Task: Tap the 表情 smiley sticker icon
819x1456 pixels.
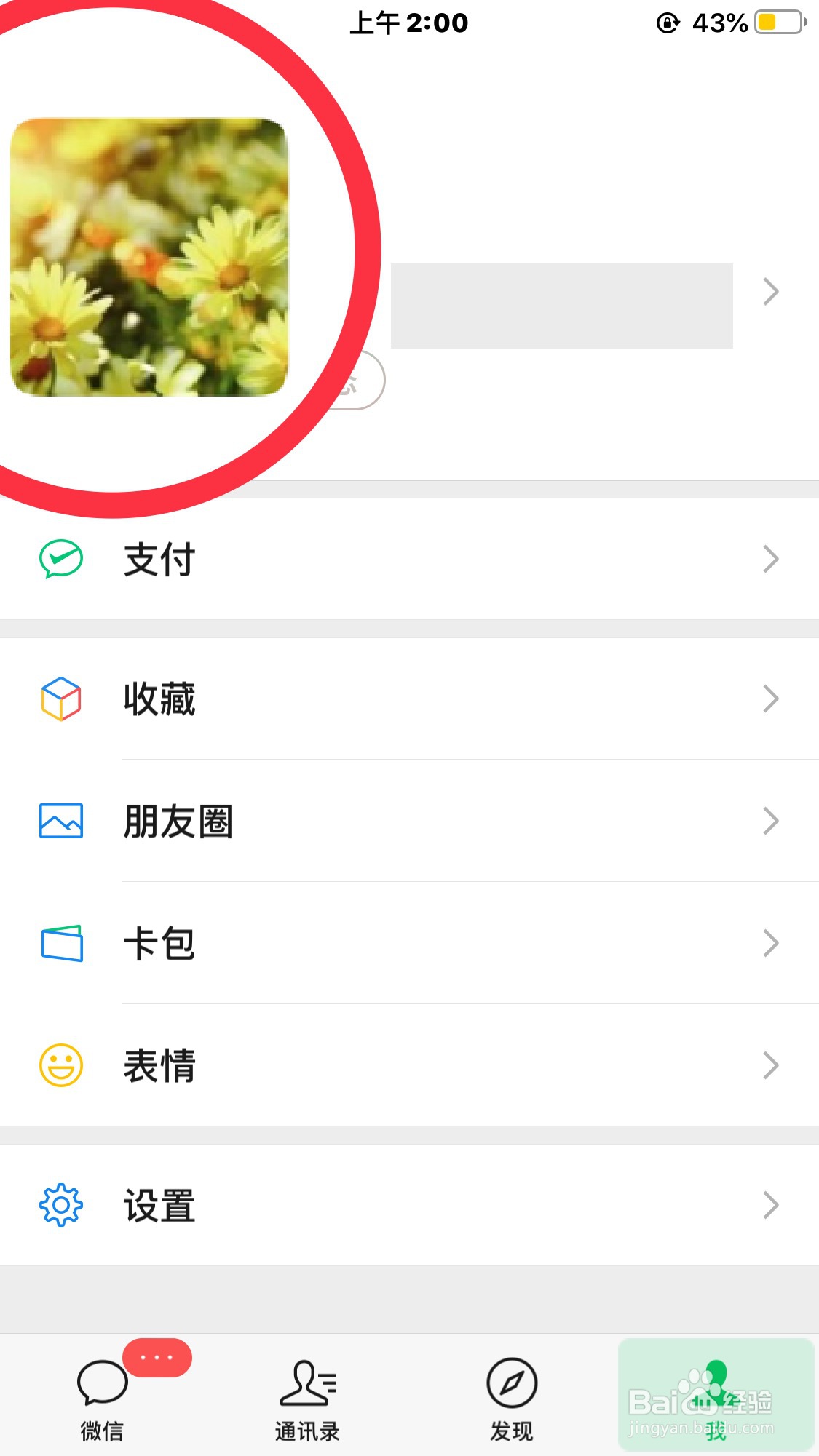Action: [x=60, y=1065]
